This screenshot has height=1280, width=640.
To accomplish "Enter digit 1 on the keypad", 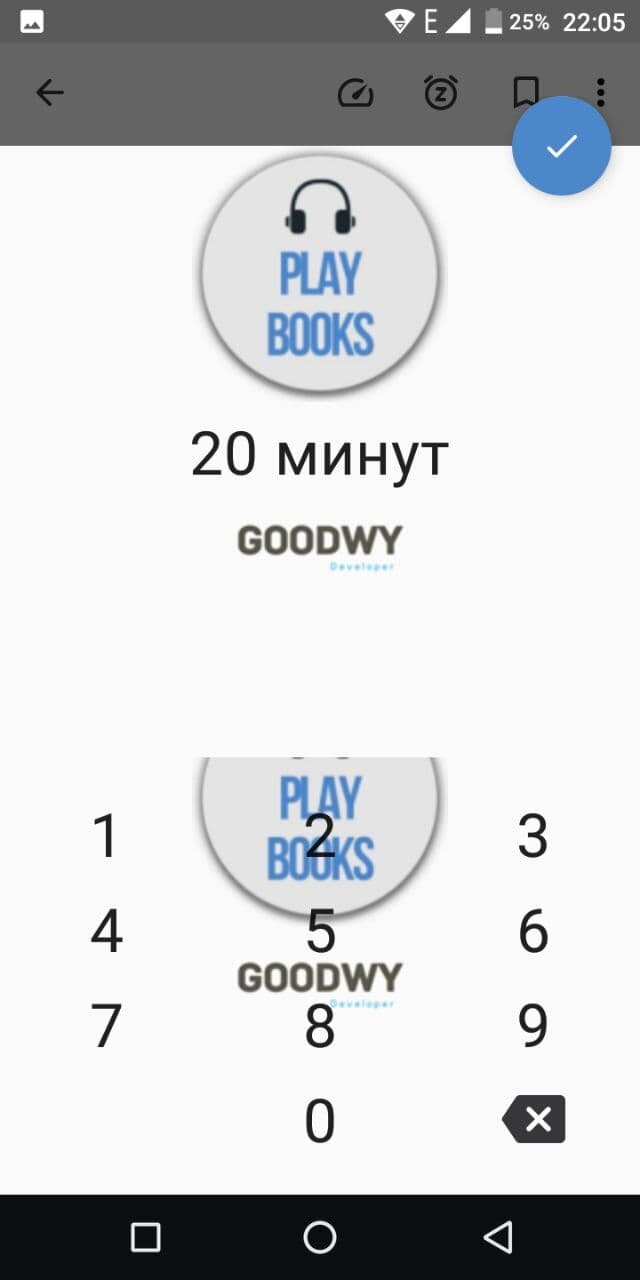I will 105,837.
